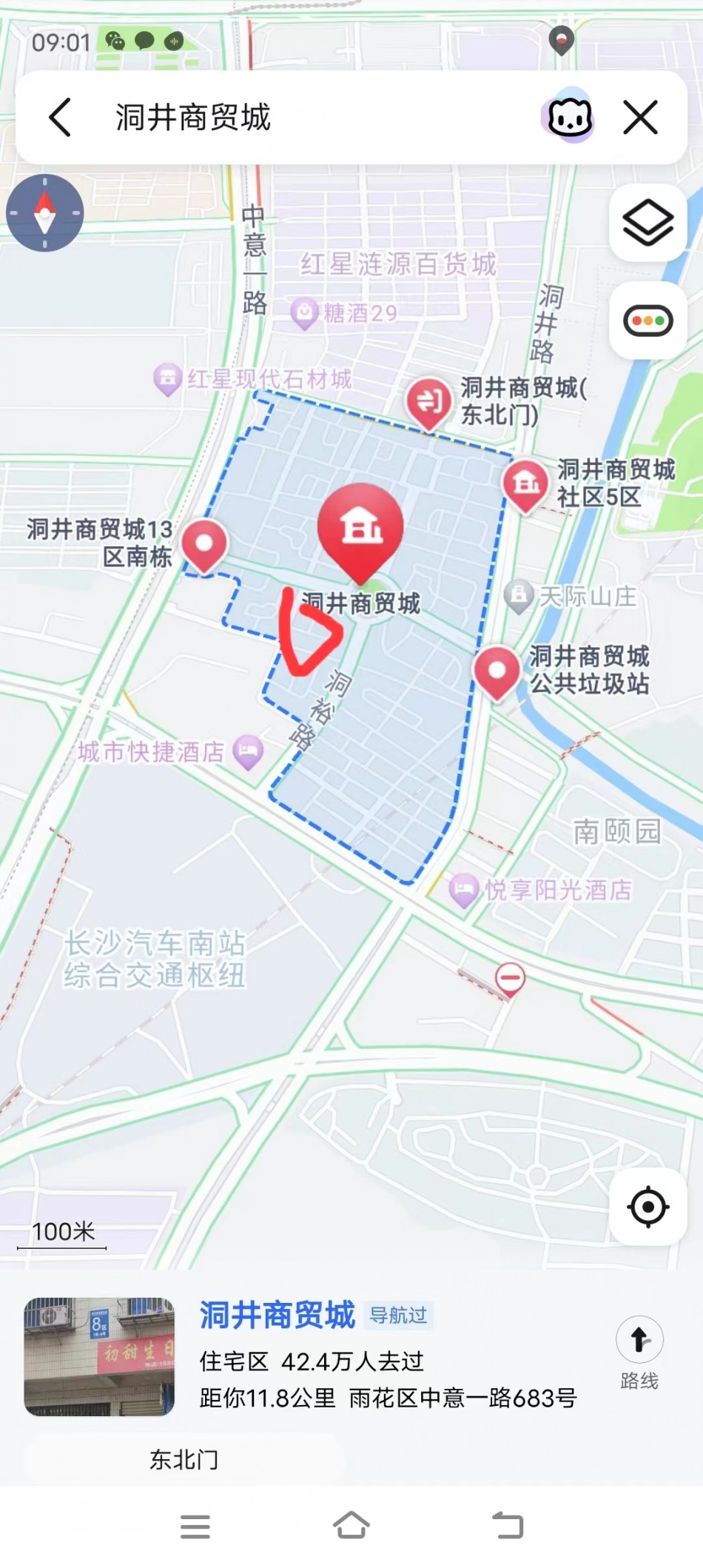Viewport: 703px width, 1568px height.
Task: Select the 洞井商贸城(东北门) entrance pin
Action: 428,402
